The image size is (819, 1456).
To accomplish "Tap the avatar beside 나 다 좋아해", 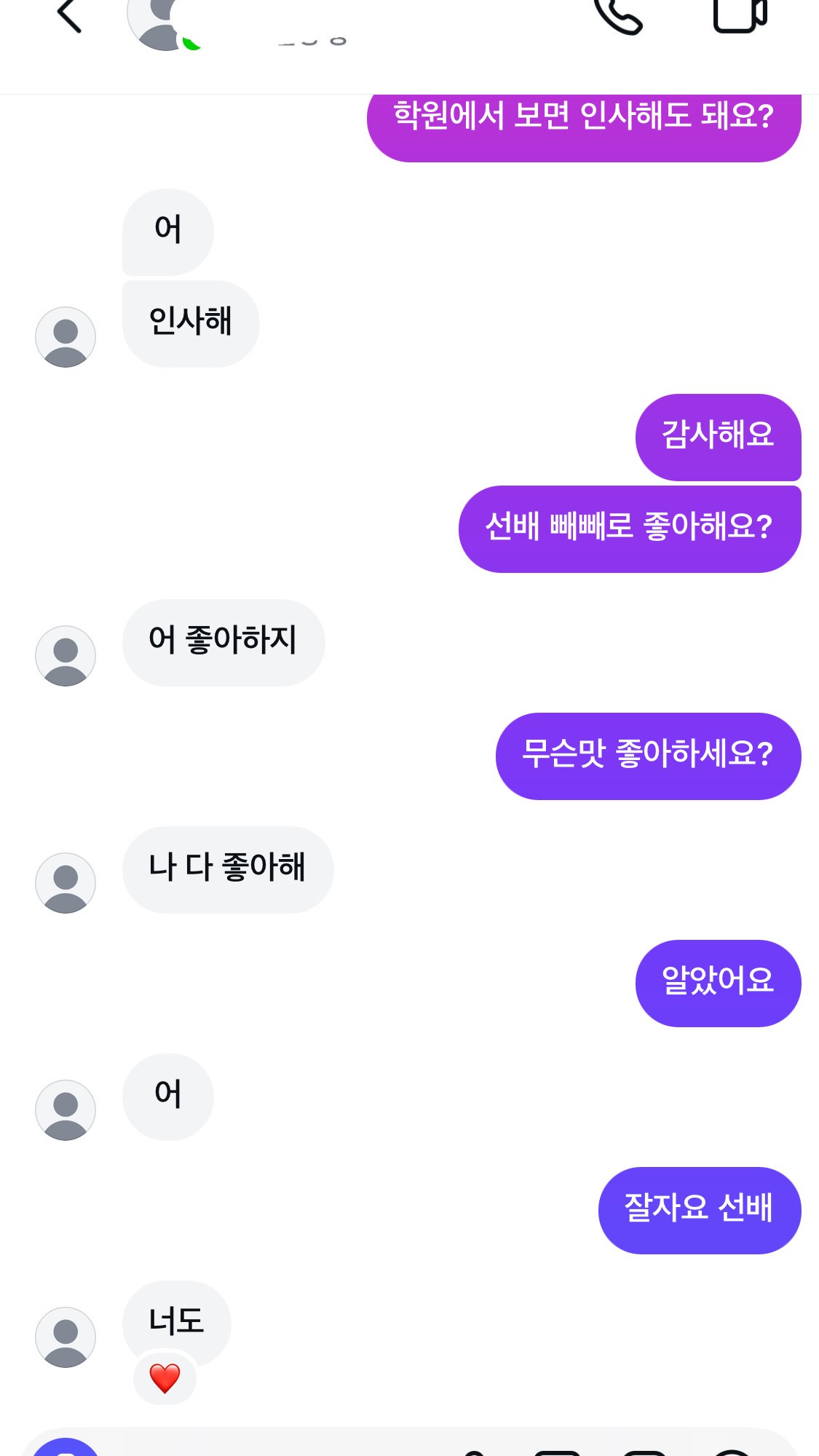I will (x=65, y=882).
